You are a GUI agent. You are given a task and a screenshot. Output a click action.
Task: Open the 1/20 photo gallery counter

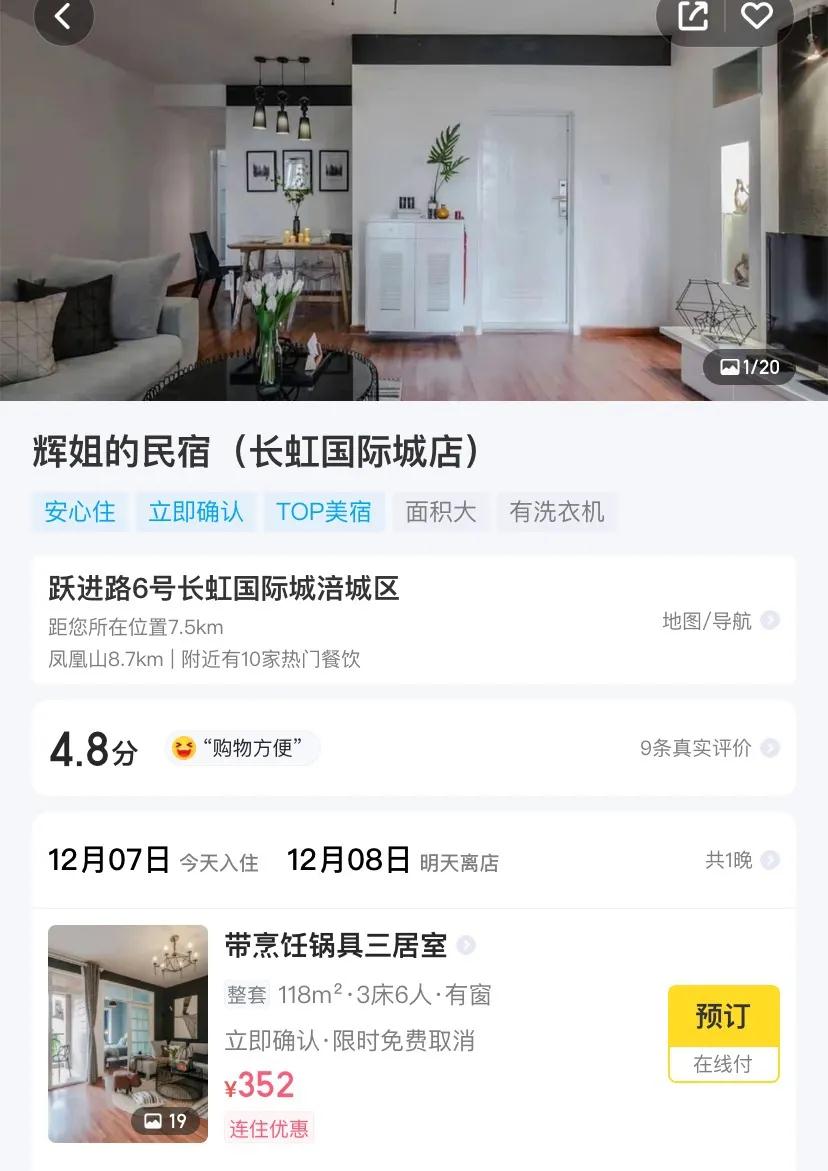(x=750, y=367)
